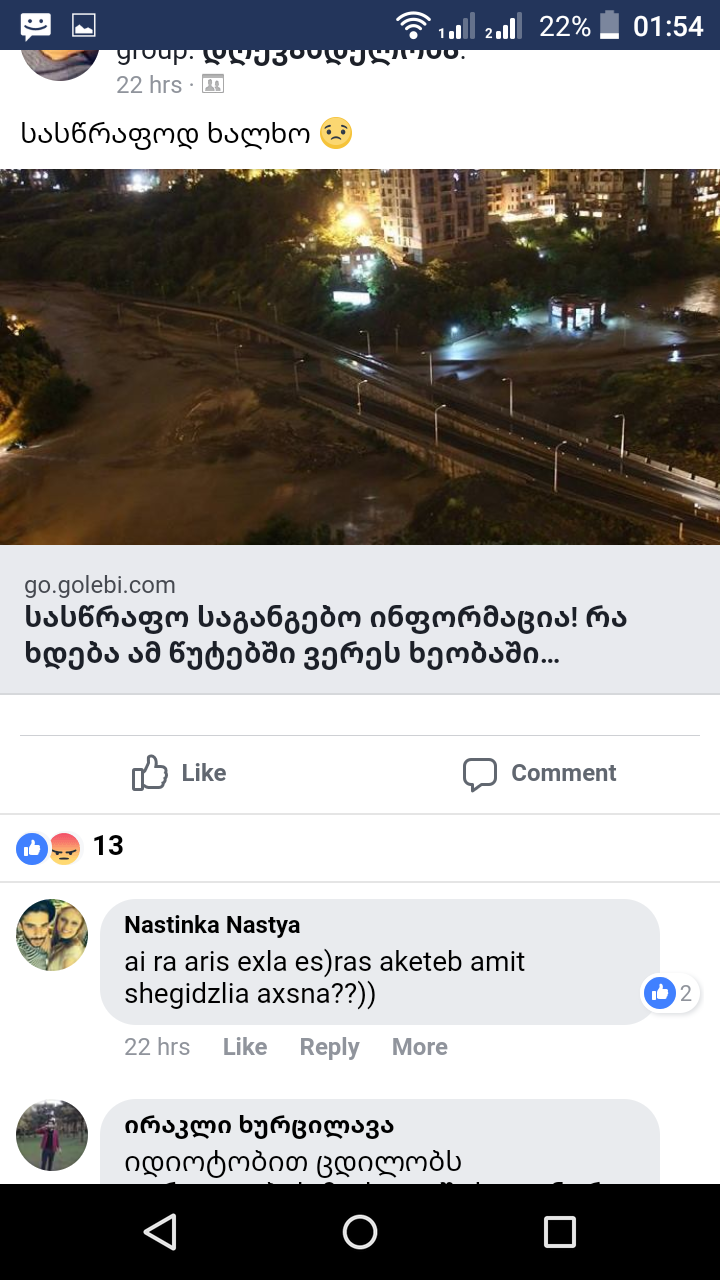Open recent apps from the navigation bar
Screen dimensions: 720x1280
point(559,1232)
